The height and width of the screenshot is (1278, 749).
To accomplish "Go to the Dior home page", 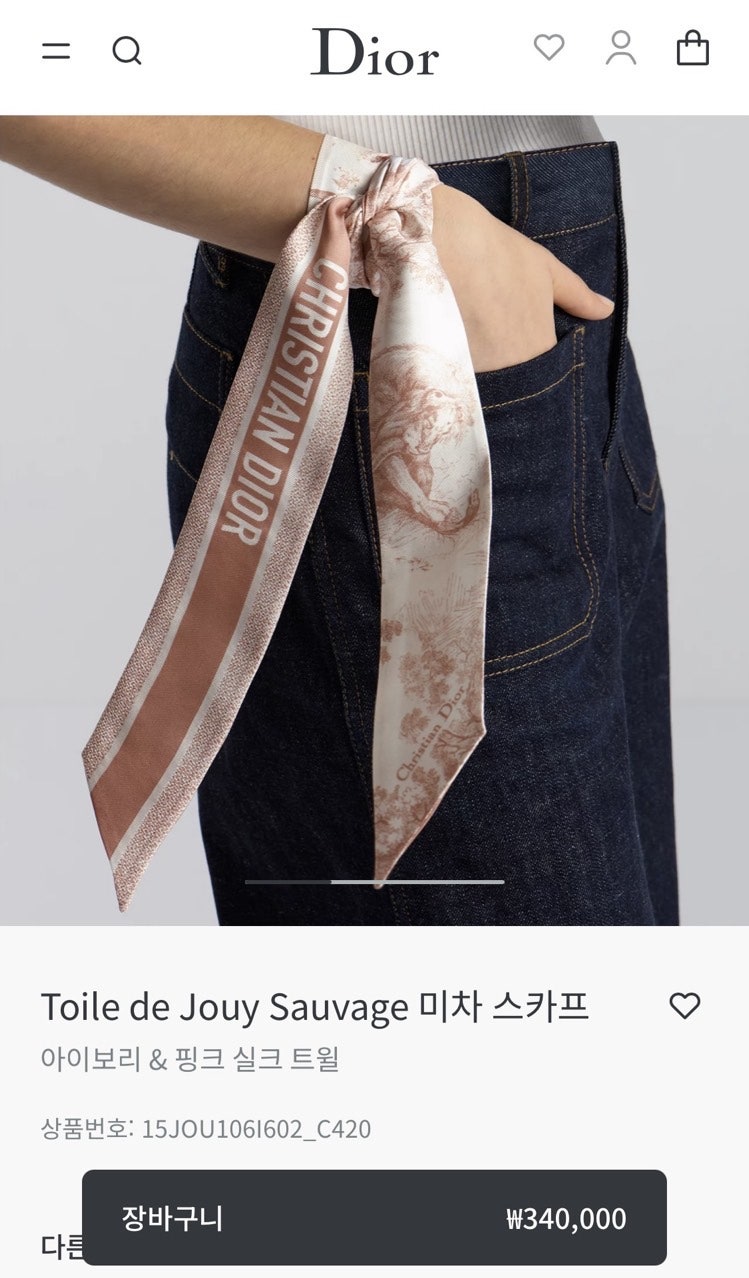I will (x=374, y=52).
